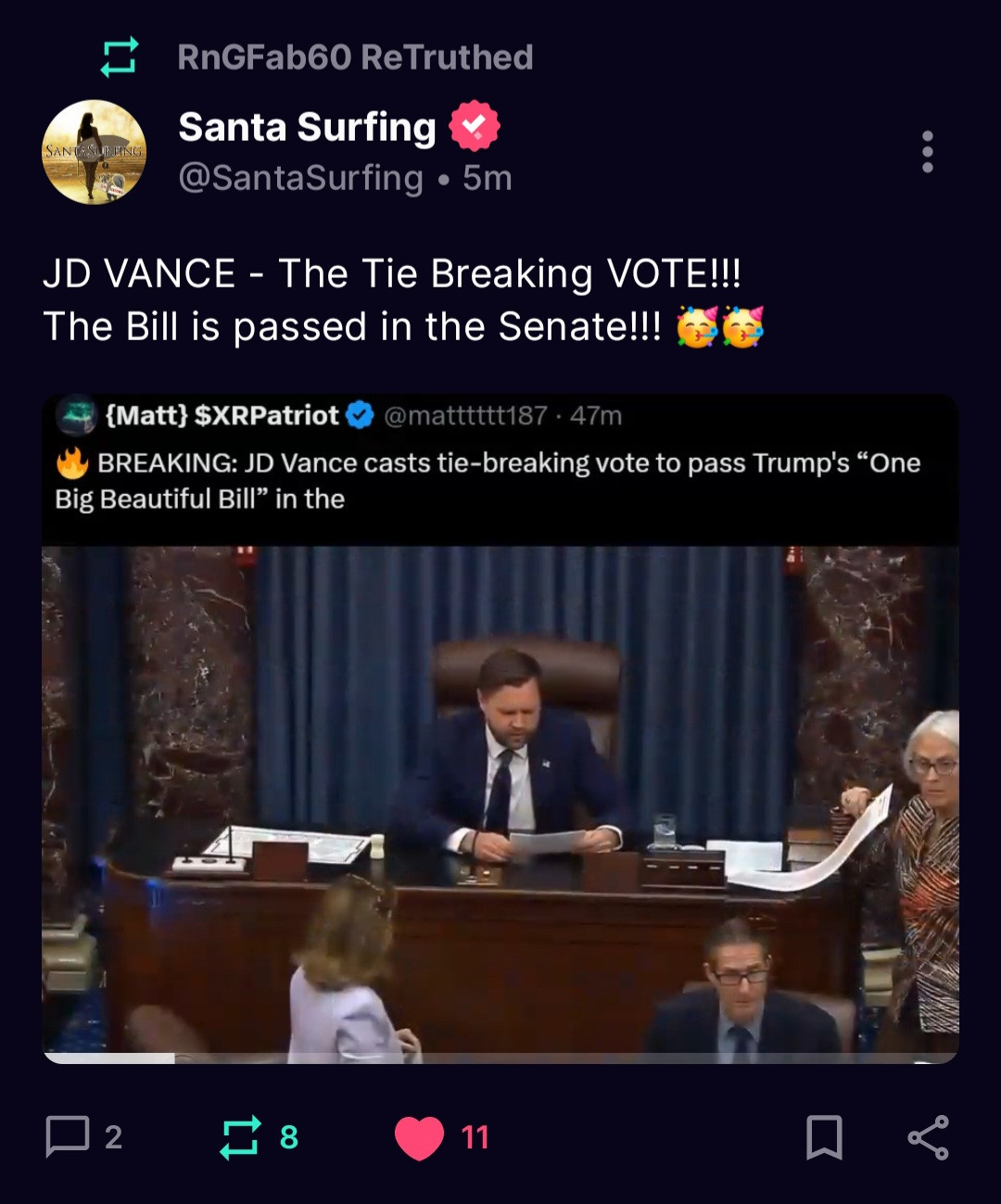1001x1204 pixels.
Task: Reply to this post via comment icon
Action: 68,1136
